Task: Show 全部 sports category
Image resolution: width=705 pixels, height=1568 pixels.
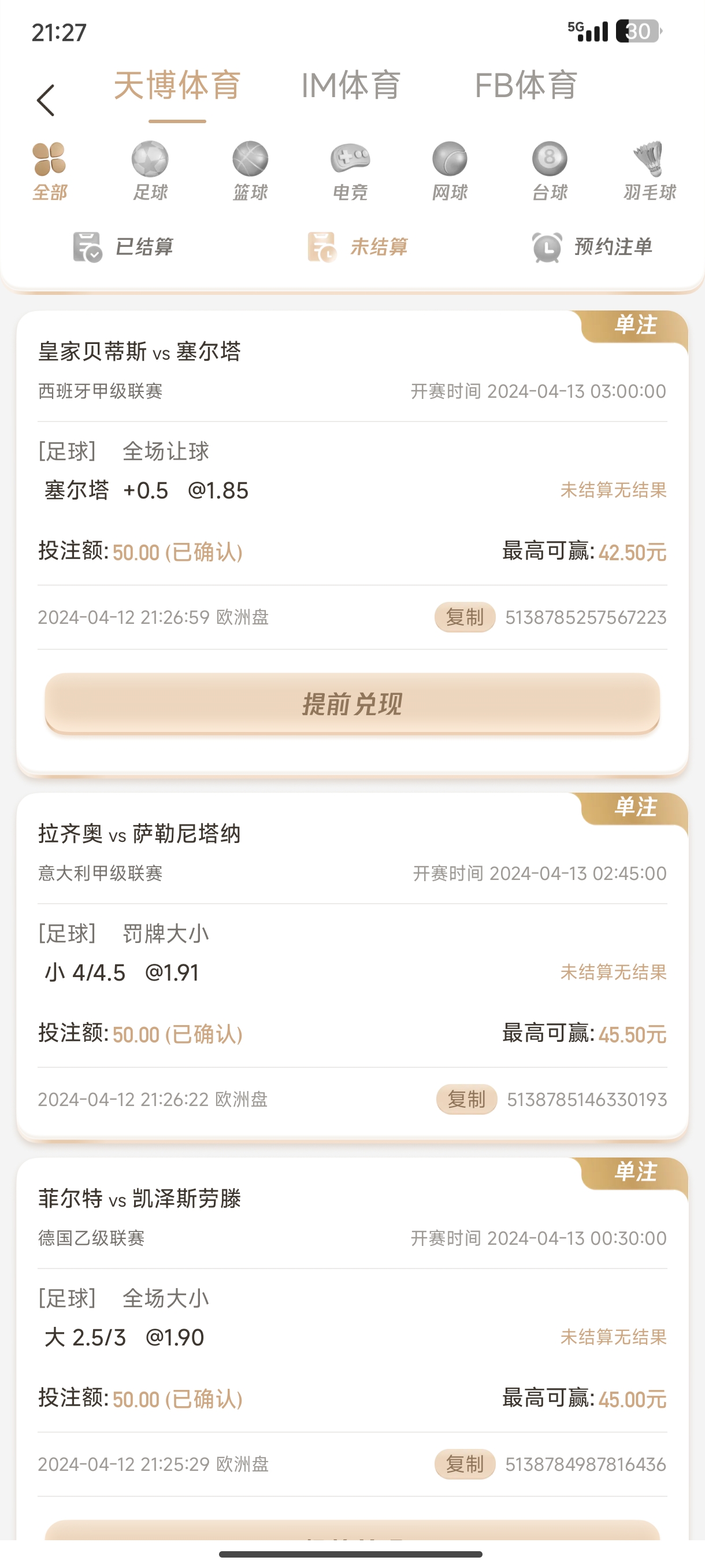Action: (x=49, y=171)
